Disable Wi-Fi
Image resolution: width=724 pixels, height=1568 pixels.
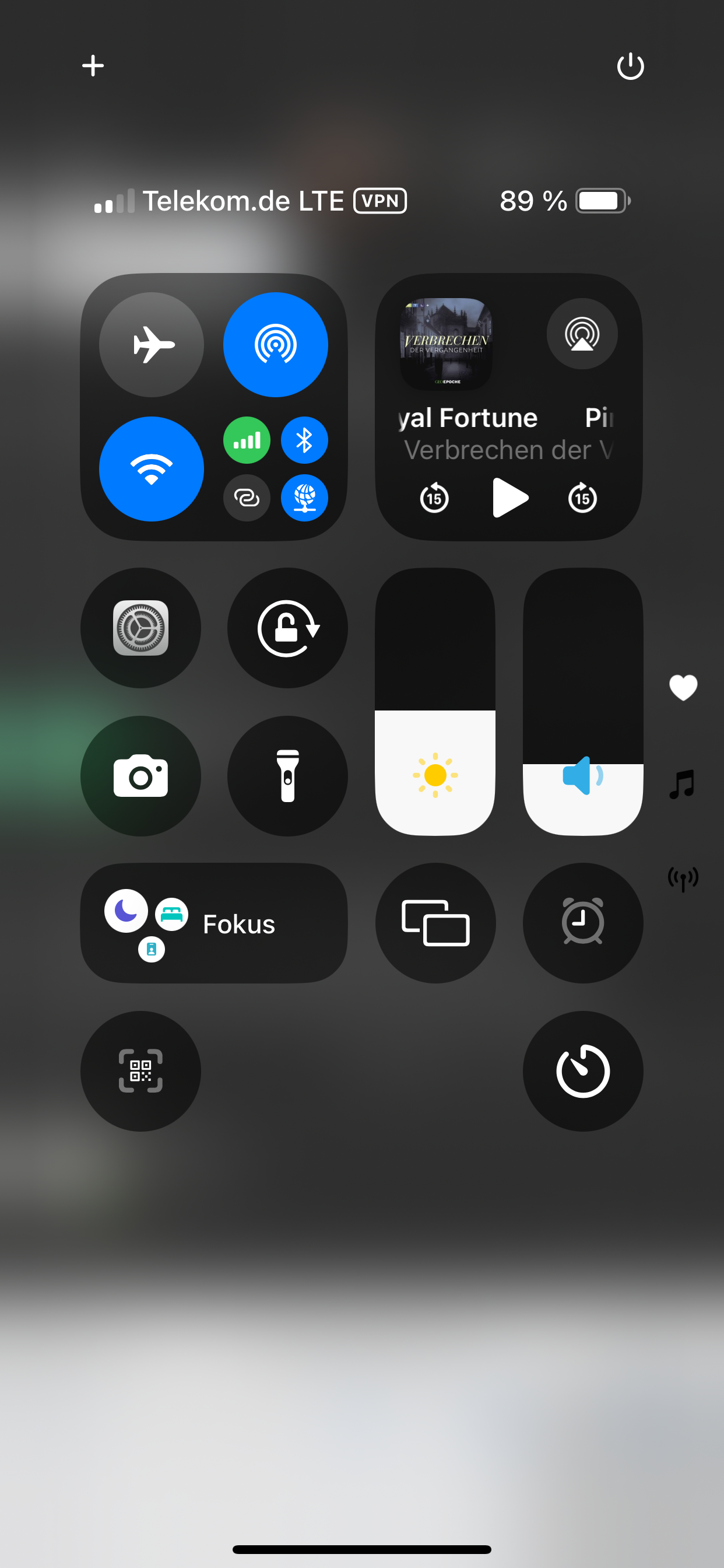tap(152, 468)
